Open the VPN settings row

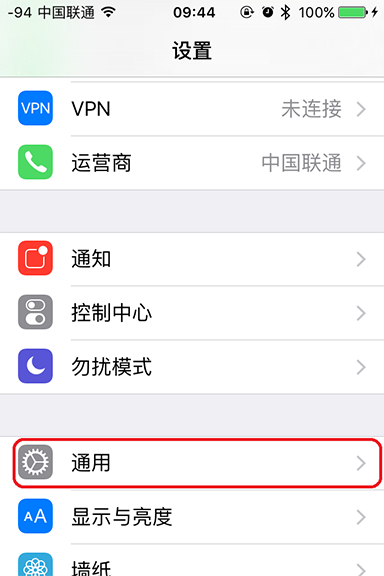coord(192,109)
